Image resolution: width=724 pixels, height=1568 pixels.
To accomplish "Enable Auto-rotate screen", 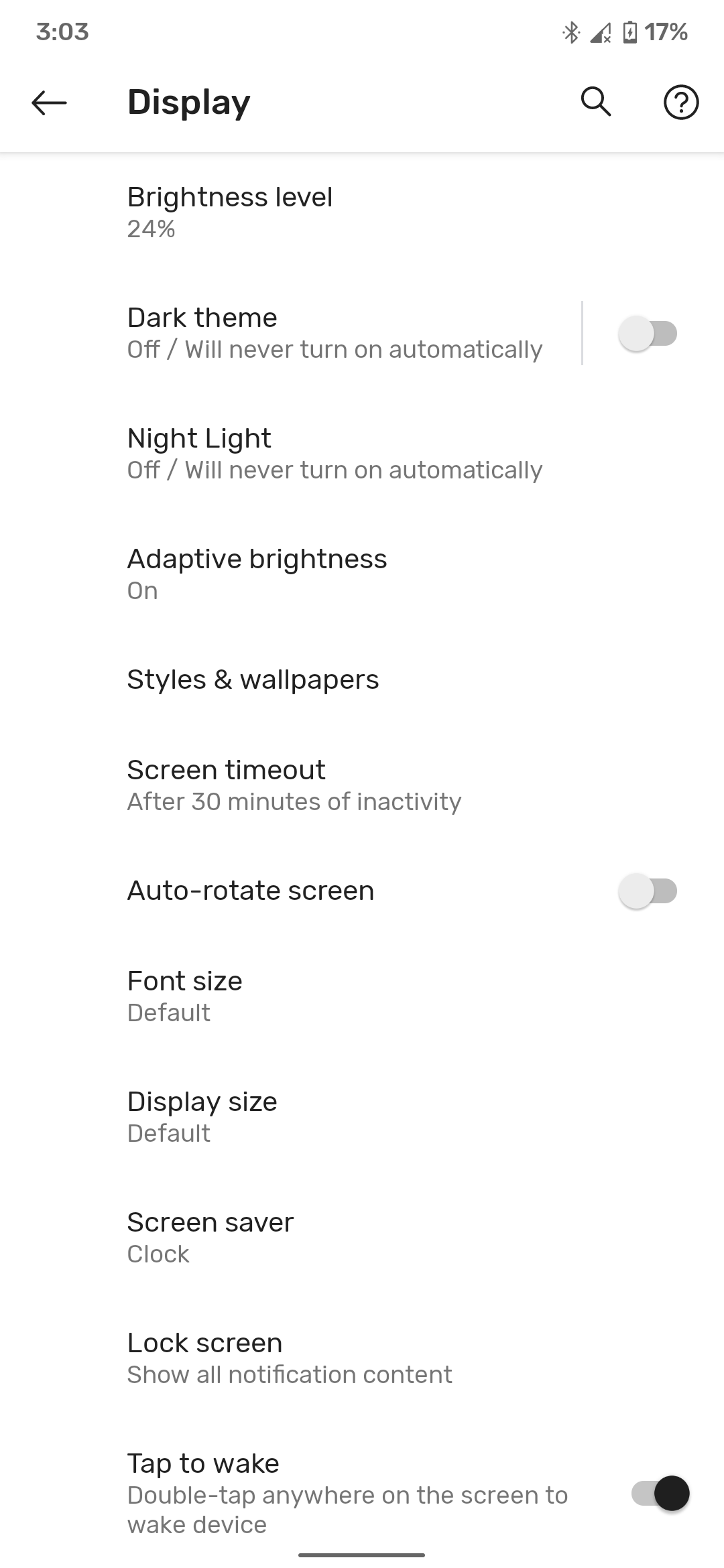I will [x=647, y=891].
